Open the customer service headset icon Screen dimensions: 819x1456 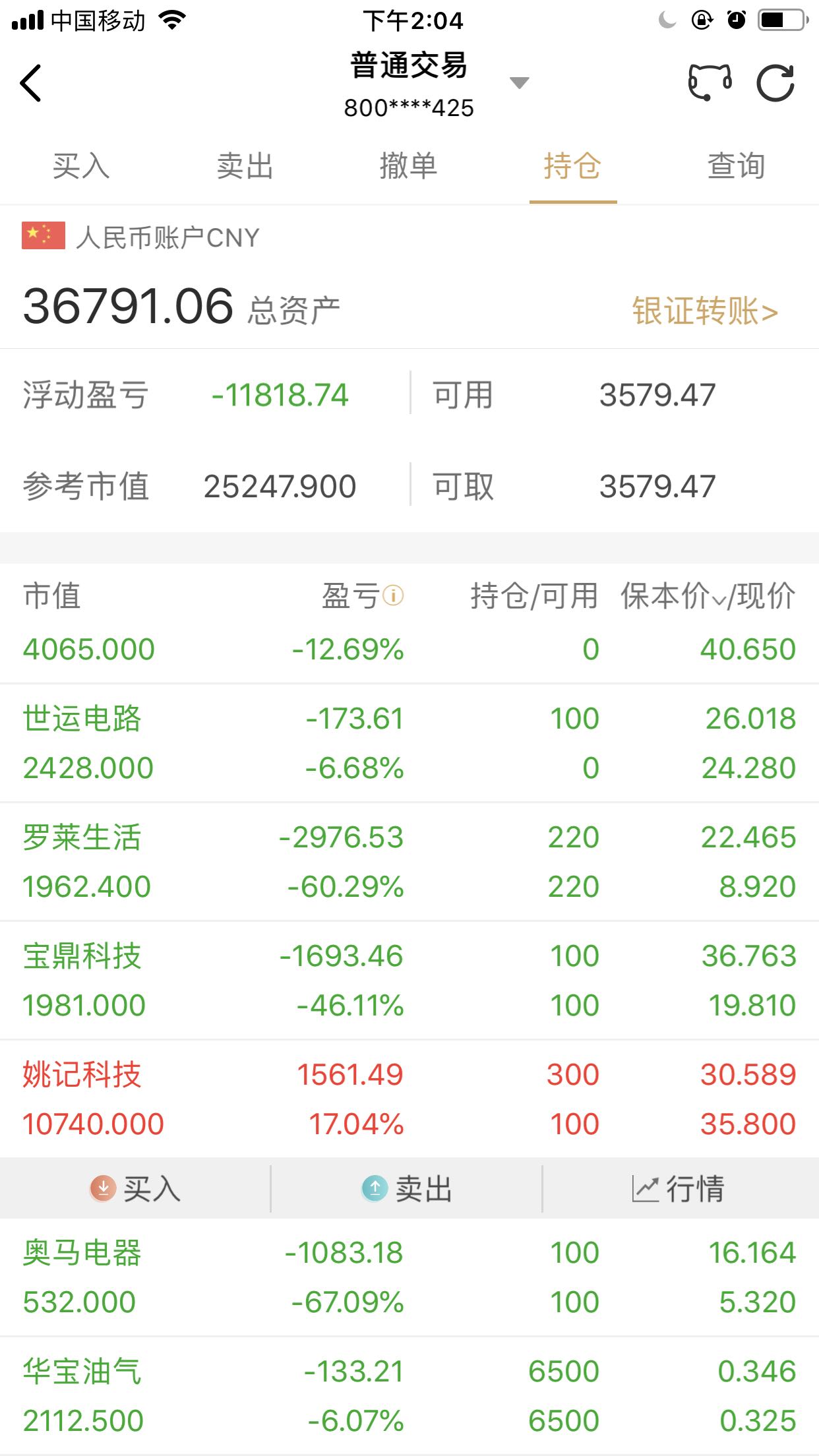710,82
